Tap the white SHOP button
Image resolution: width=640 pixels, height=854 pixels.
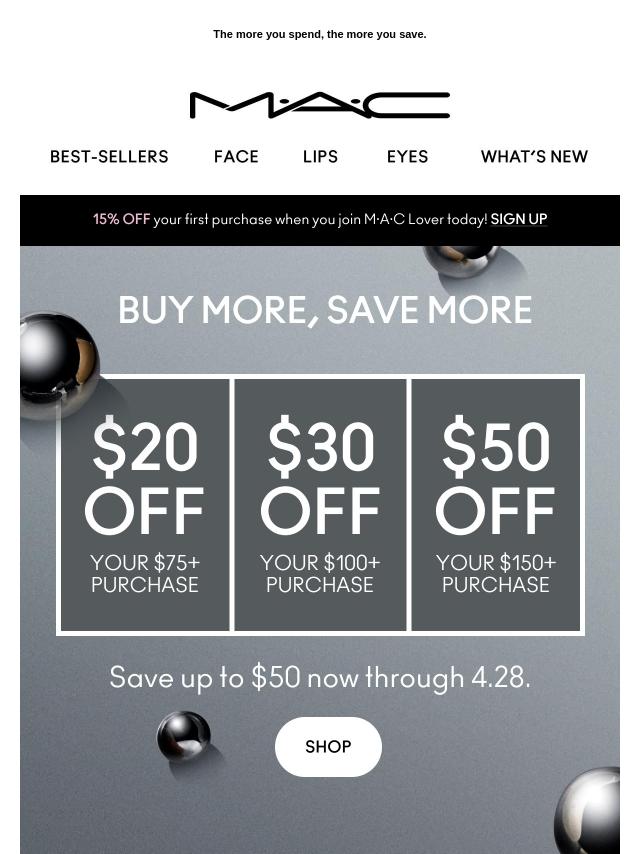tap(328, 747)
